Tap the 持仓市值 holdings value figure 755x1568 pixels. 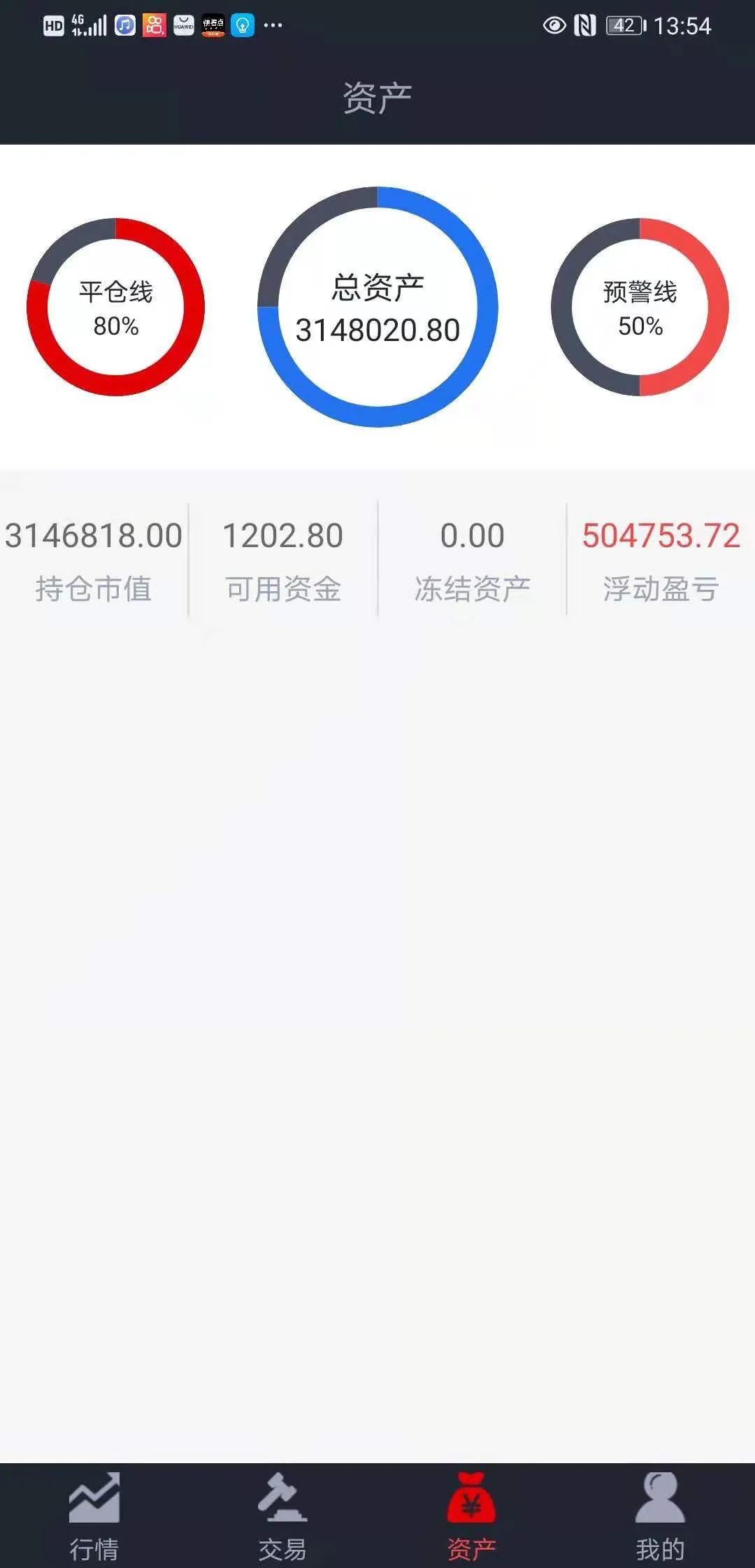tap(93, 535)
